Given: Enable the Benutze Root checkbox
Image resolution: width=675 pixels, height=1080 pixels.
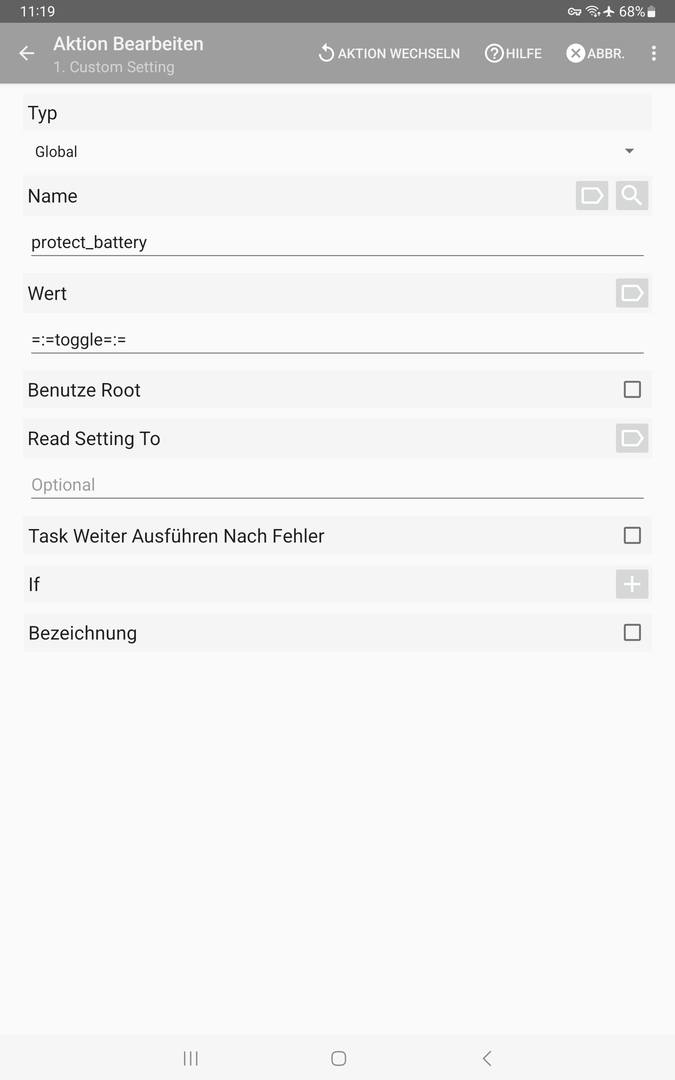Looking at the screenshot, I should [632, 390].
